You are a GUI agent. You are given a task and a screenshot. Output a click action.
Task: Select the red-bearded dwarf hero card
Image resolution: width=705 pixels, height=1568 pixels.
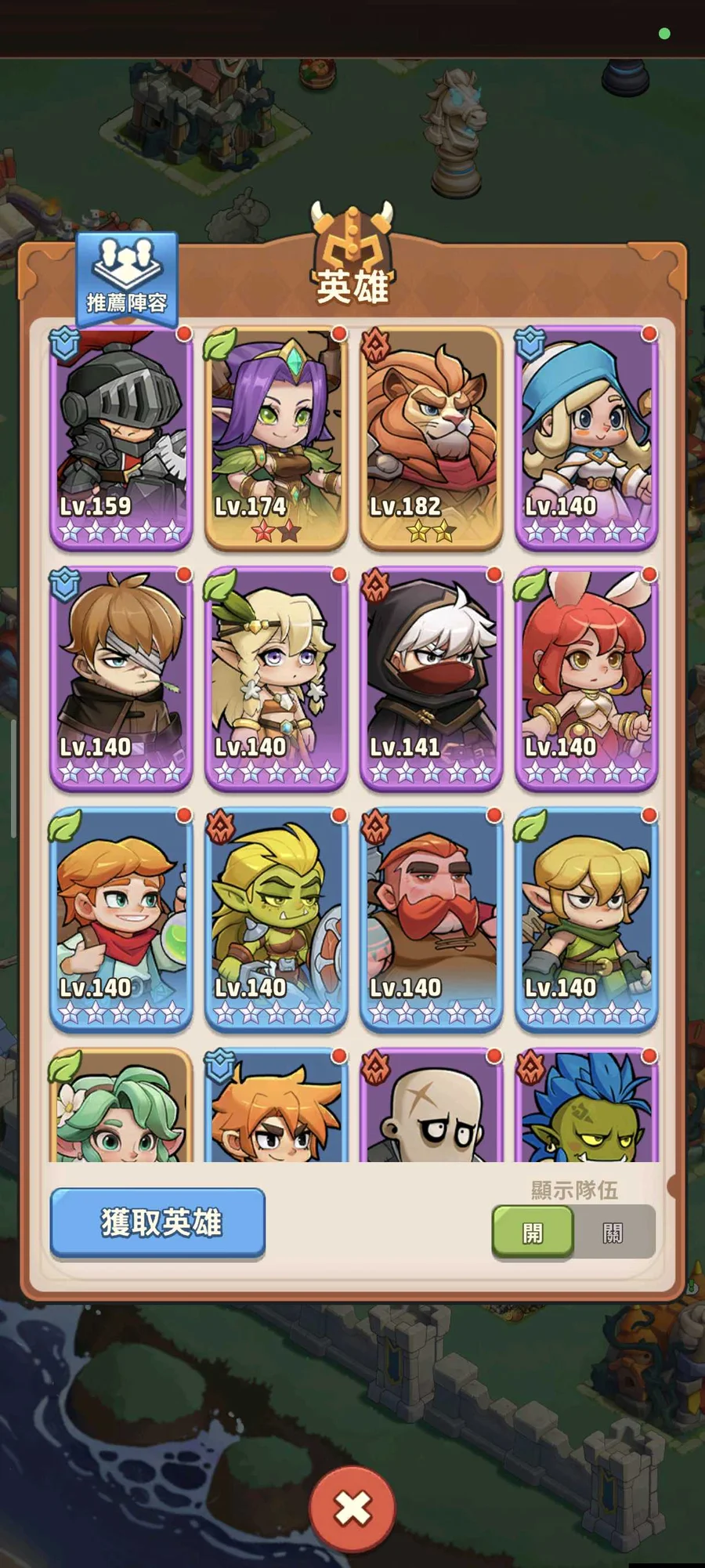[x=431, y=918]
